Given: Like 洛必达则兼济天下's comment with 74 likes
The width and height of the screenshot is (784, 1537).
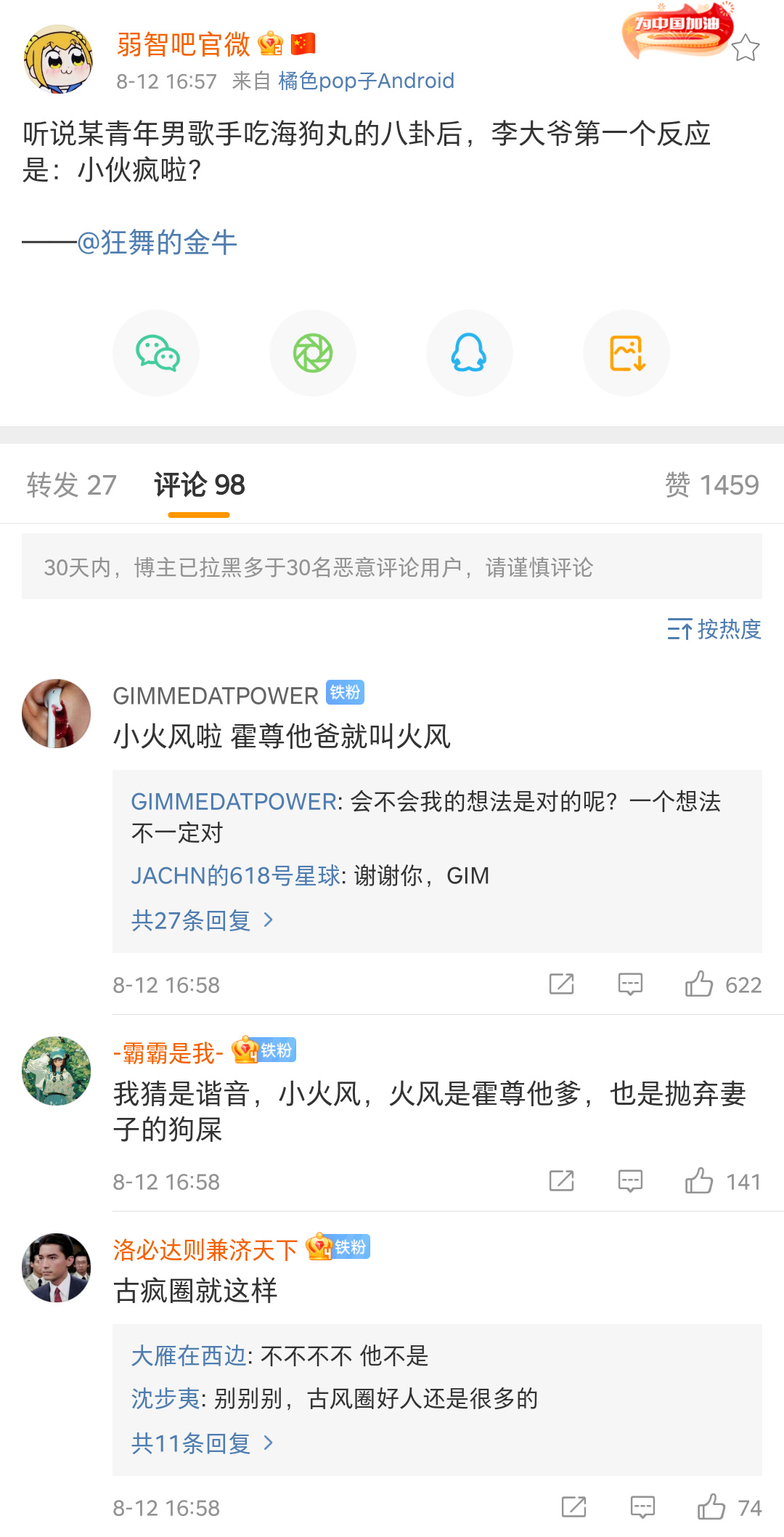Looking at the screenshot, I should 711,1507.
